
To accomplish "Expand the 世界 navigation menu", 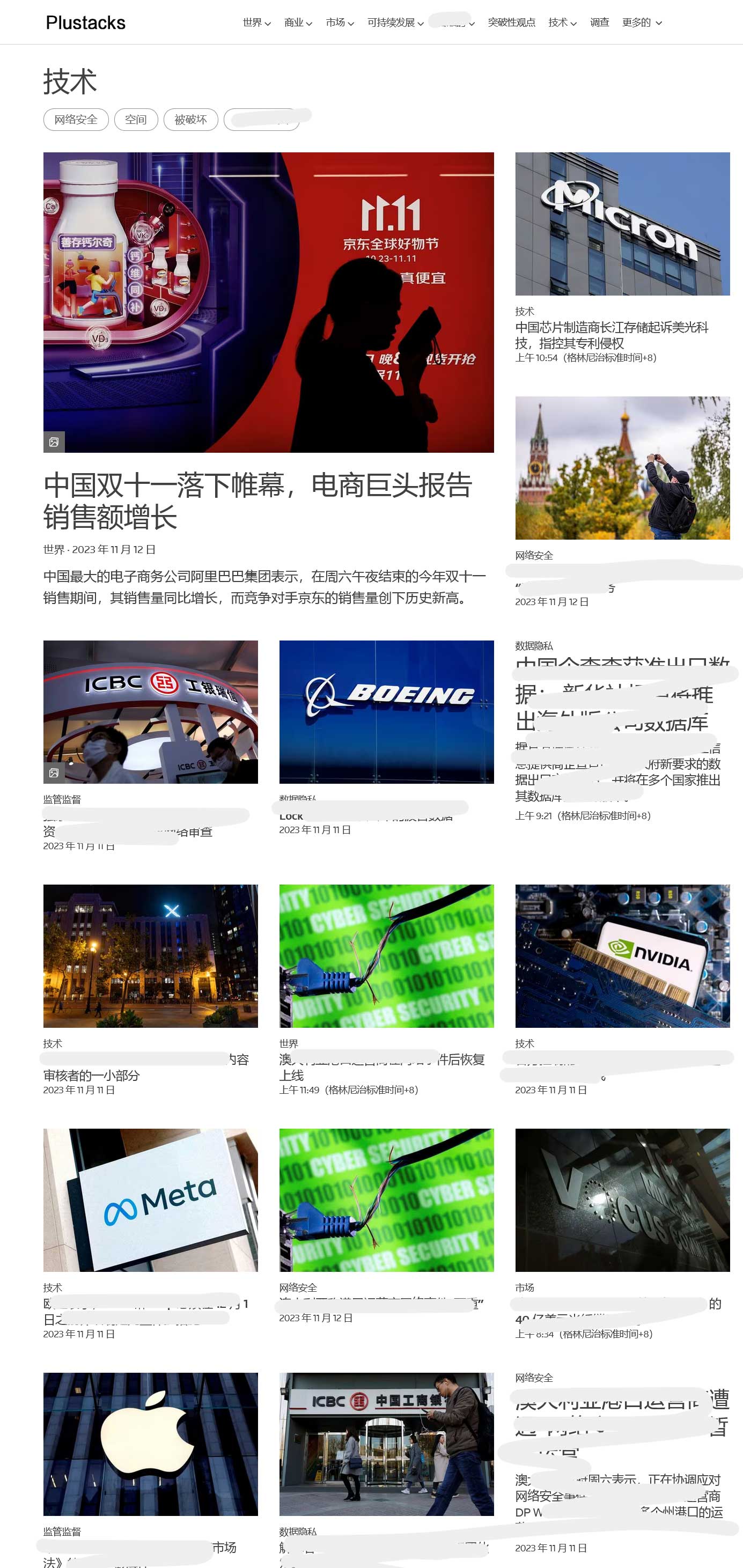I will (x=256, y=23).
